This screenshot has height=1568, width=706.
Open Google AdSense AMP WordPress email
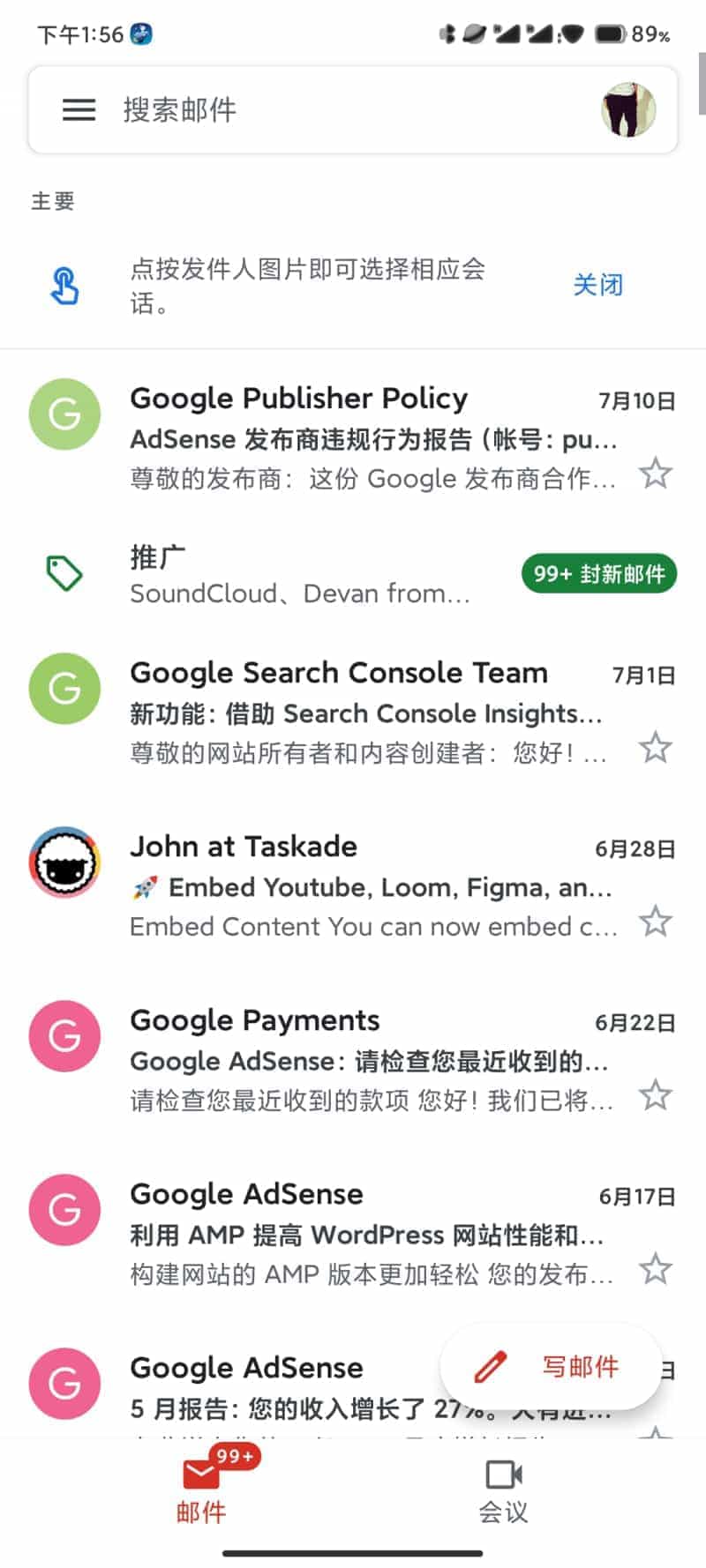(371, 1233)
